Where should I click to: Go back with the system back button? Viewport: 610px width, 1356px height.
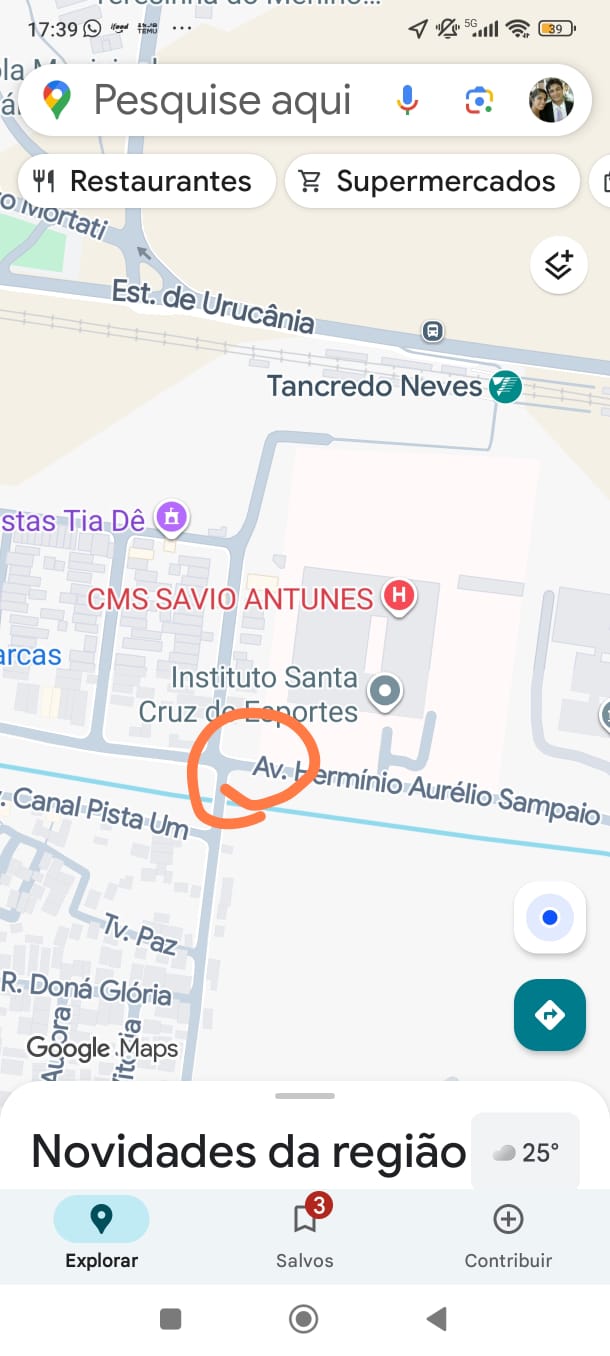click(x=436, y=1320)
